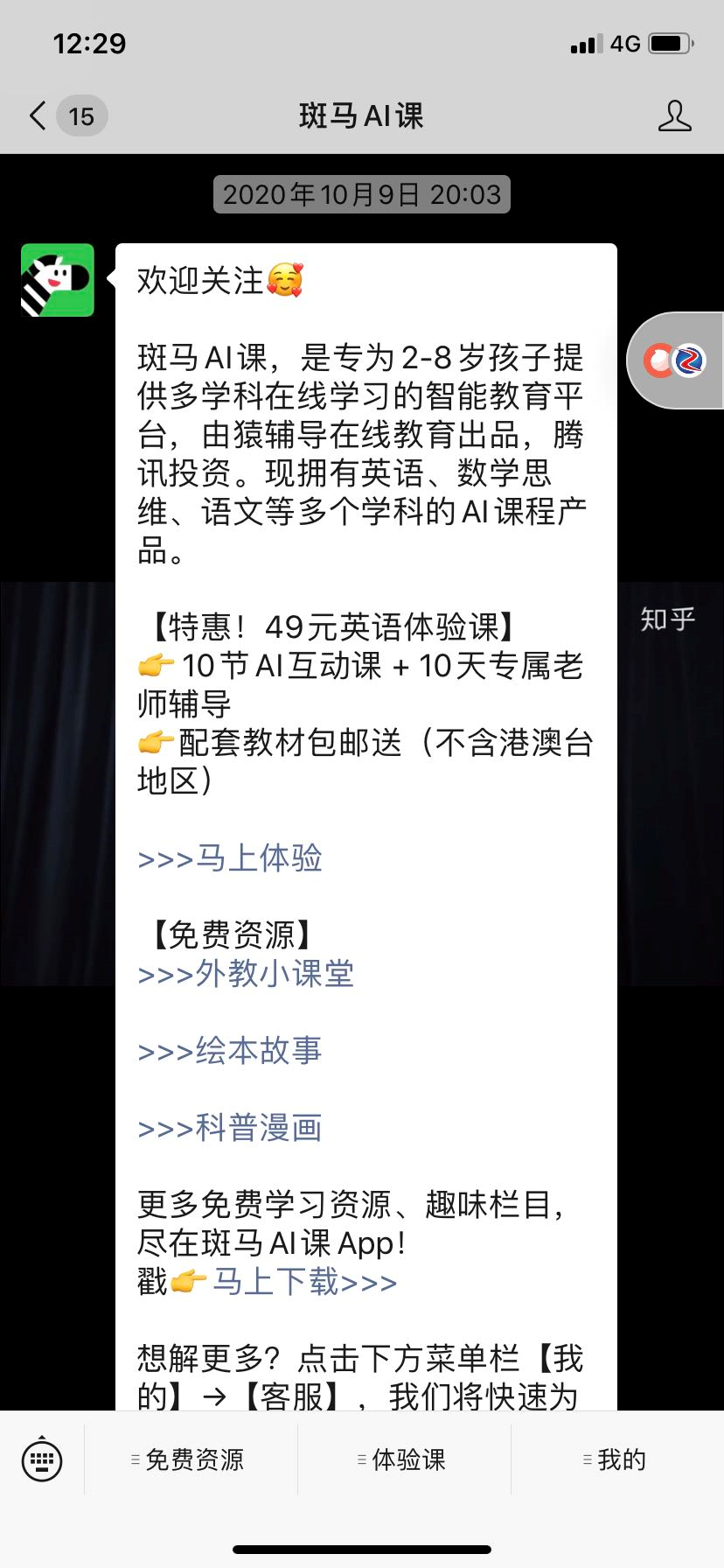
Task: Tap the zebra avatar of 斑马AI课
Action: (x=58, y=280)
